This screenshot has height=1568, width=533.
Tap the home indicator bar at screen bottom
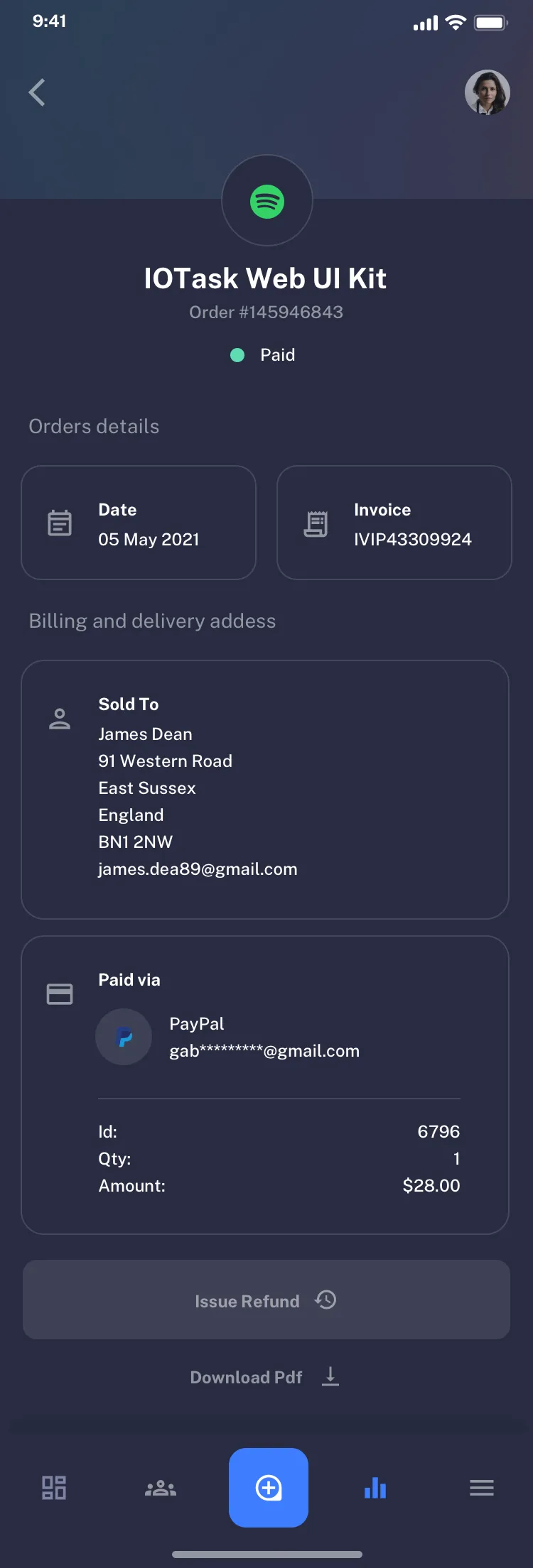tap(266, 1552)
